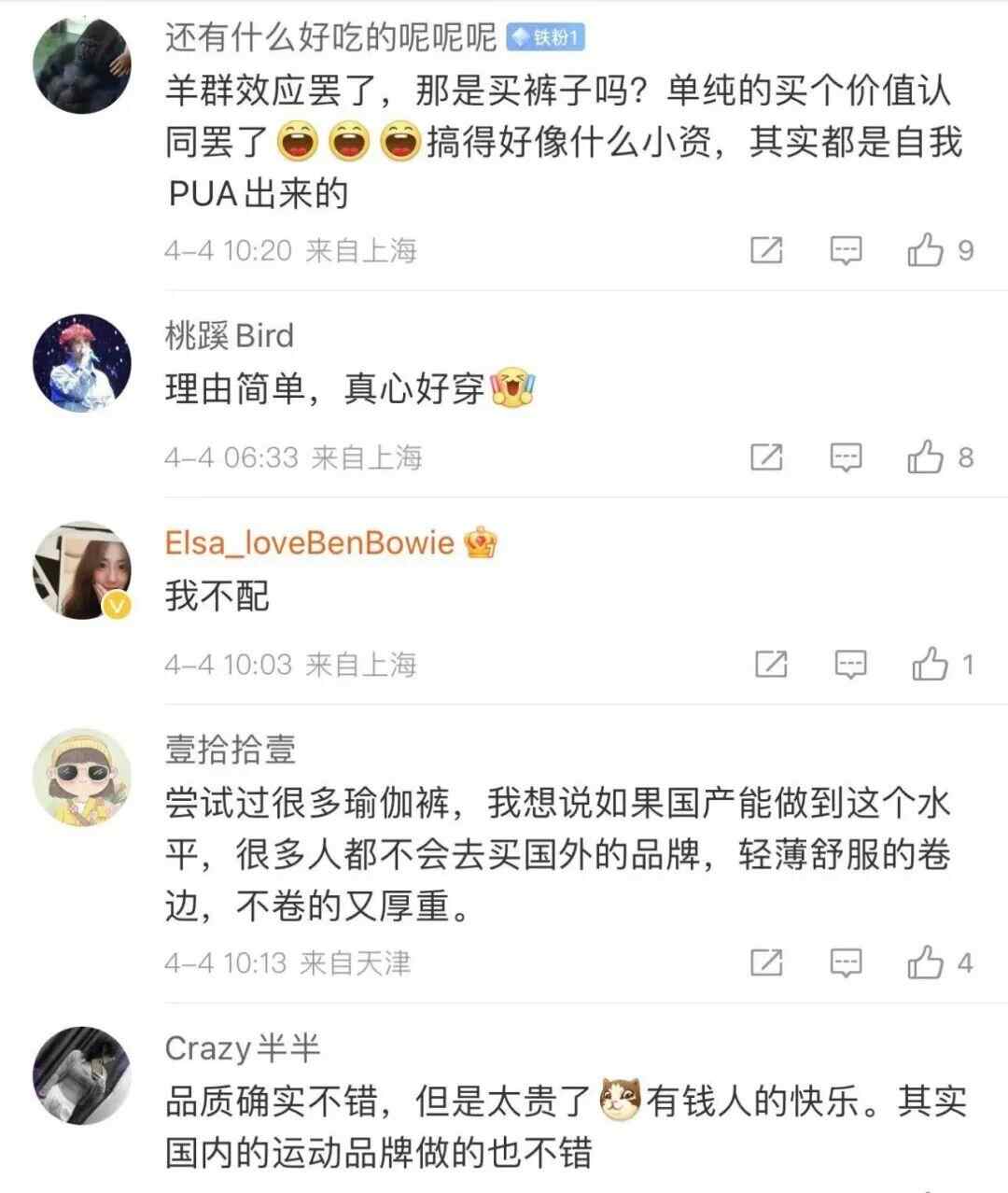Reply to 桃蹊Bird's comment
Viewport: 1008px width, 1193px height.
tap(846, 457)
